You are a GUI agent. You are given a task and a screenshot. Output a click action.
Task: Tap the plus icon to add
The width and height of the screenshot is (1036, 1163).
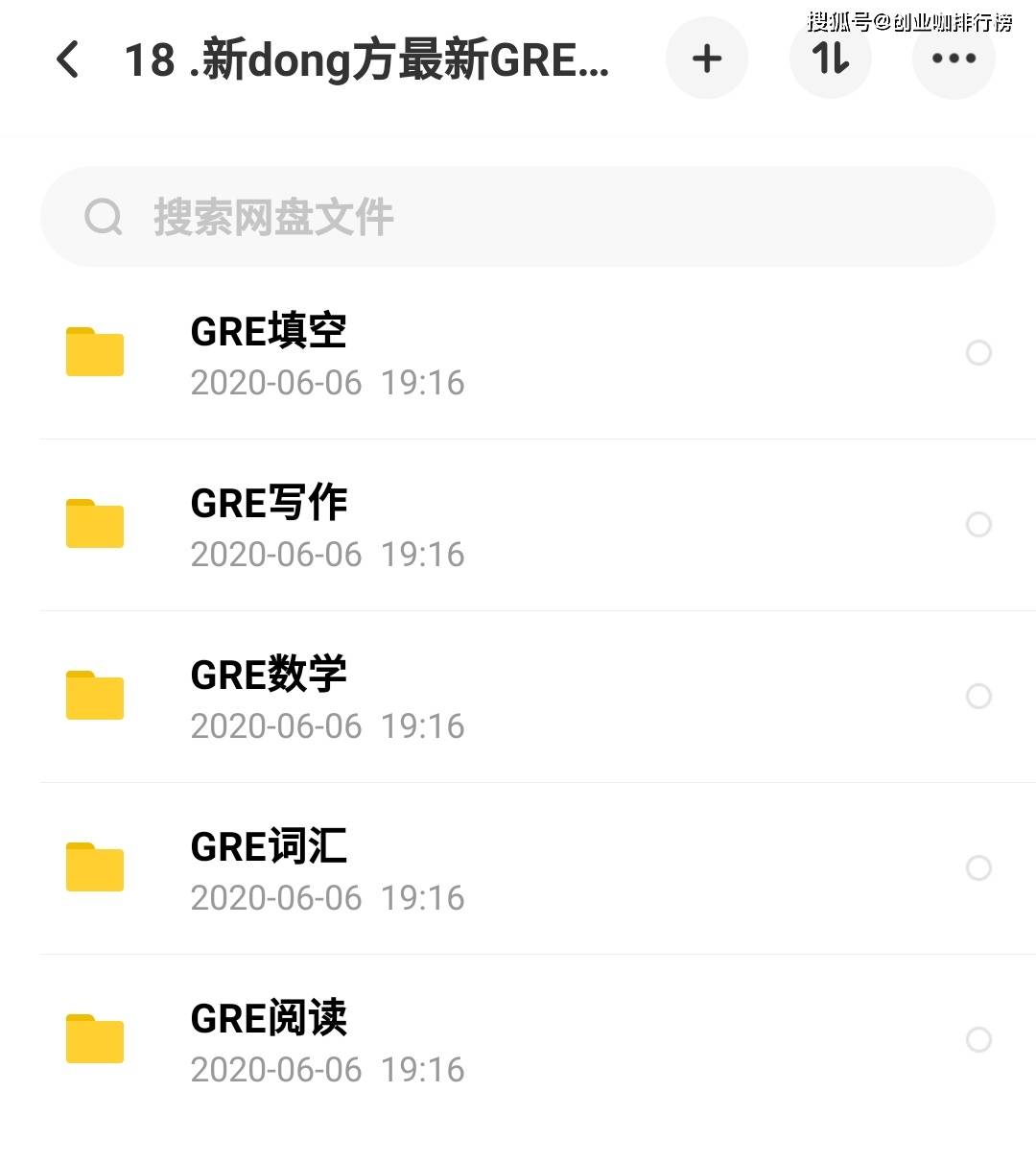(707, 59)
